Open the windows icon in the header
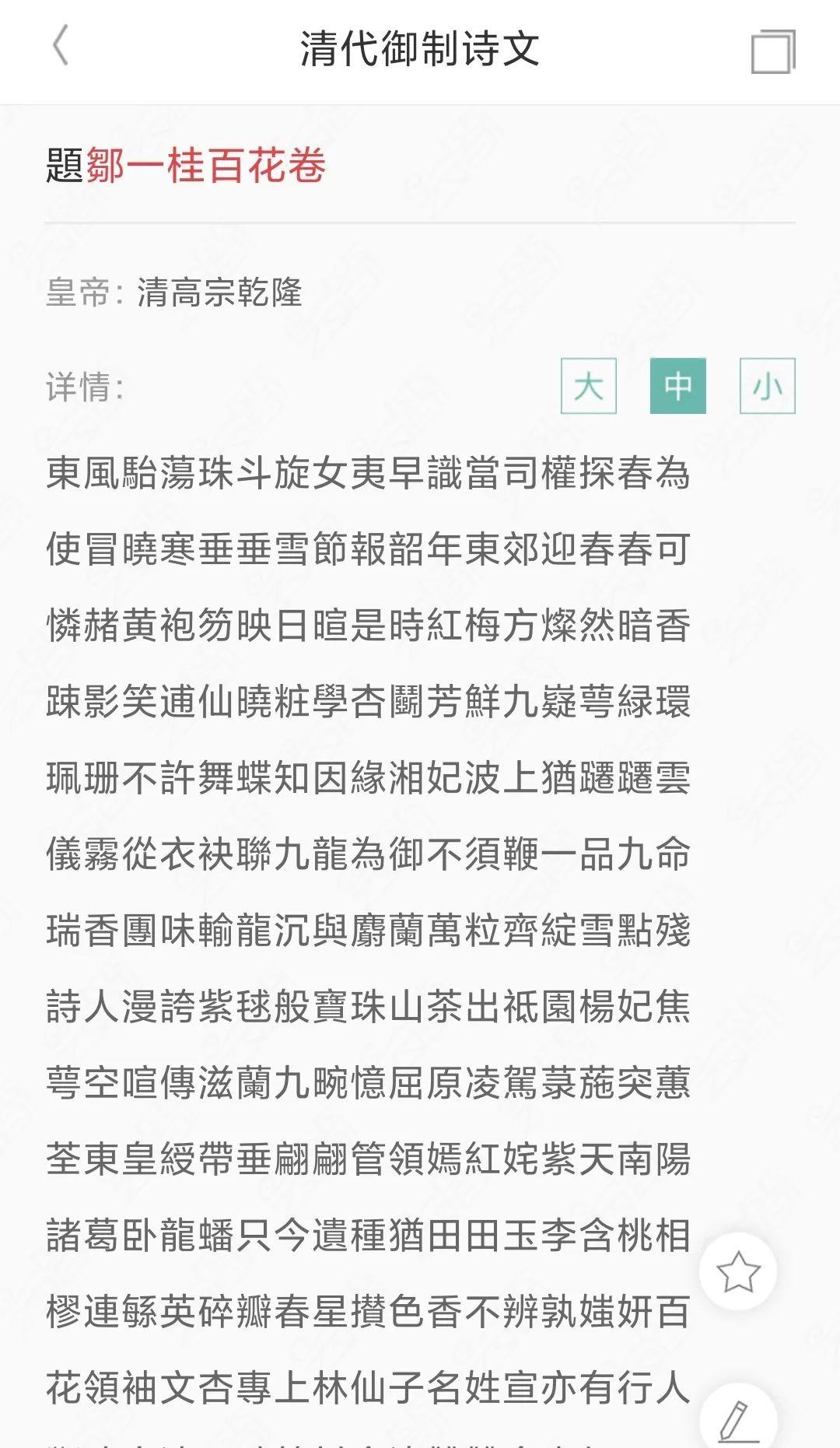 (773, 51)
